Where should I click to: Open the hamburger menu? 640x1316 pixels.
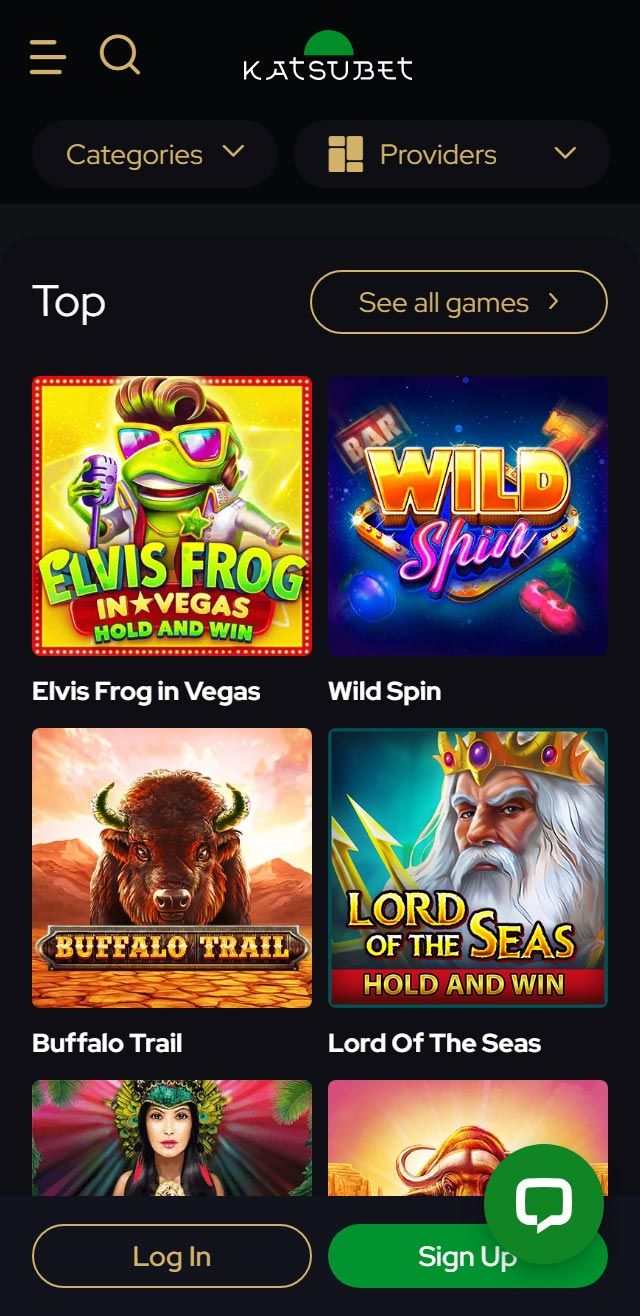(47, 56)
